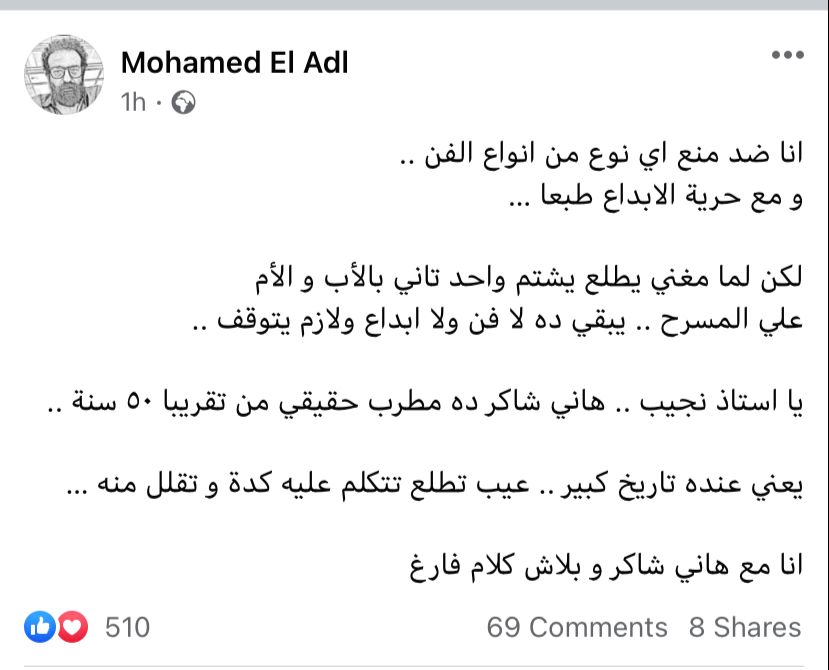View the 510 reactions list
This screenshot has width=829, height=670.
(126, 627)
